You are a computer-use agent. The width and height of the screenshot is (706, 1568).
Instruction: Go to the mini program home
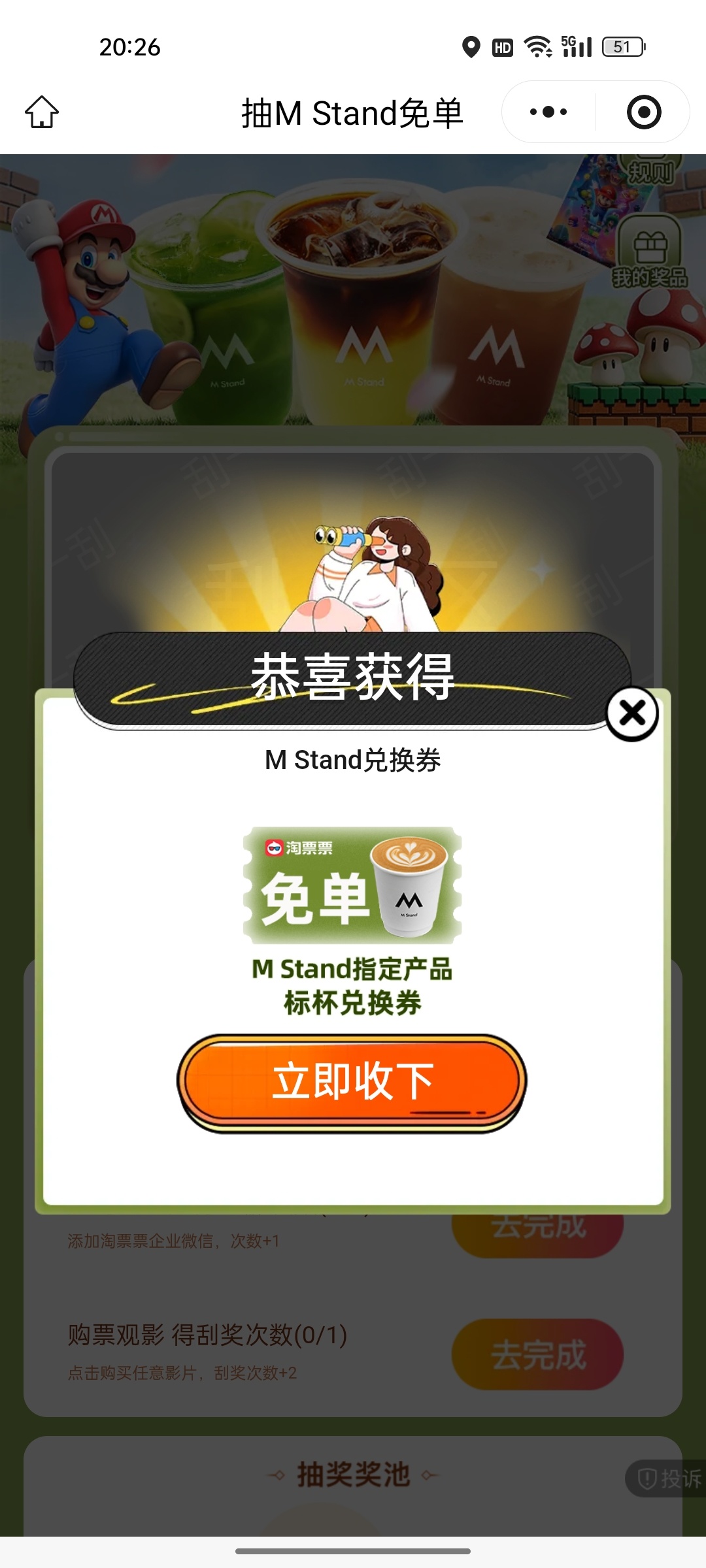(x=42, y=112)
